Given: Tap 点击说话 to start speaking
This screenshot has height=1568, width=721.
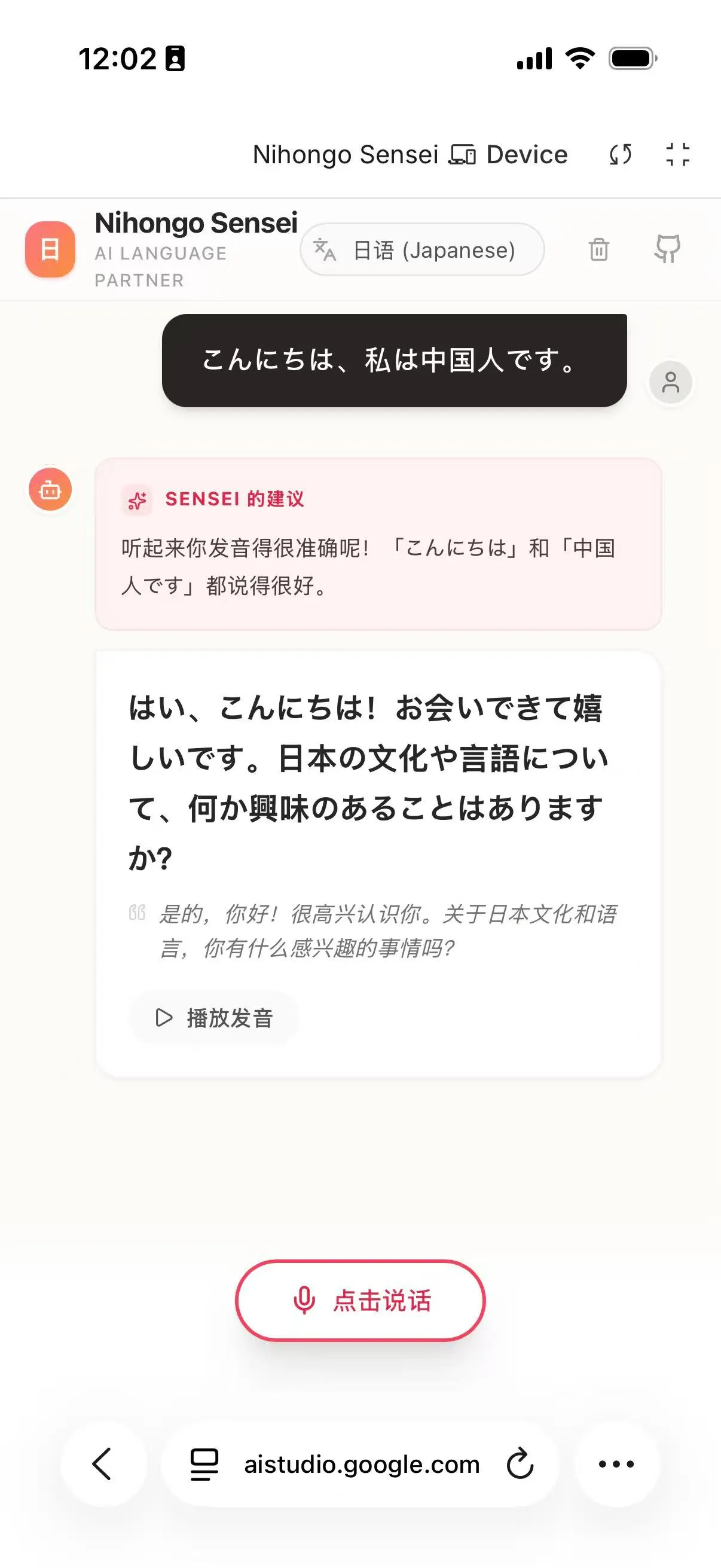Looking at the screenshot, I should 360,1300.
